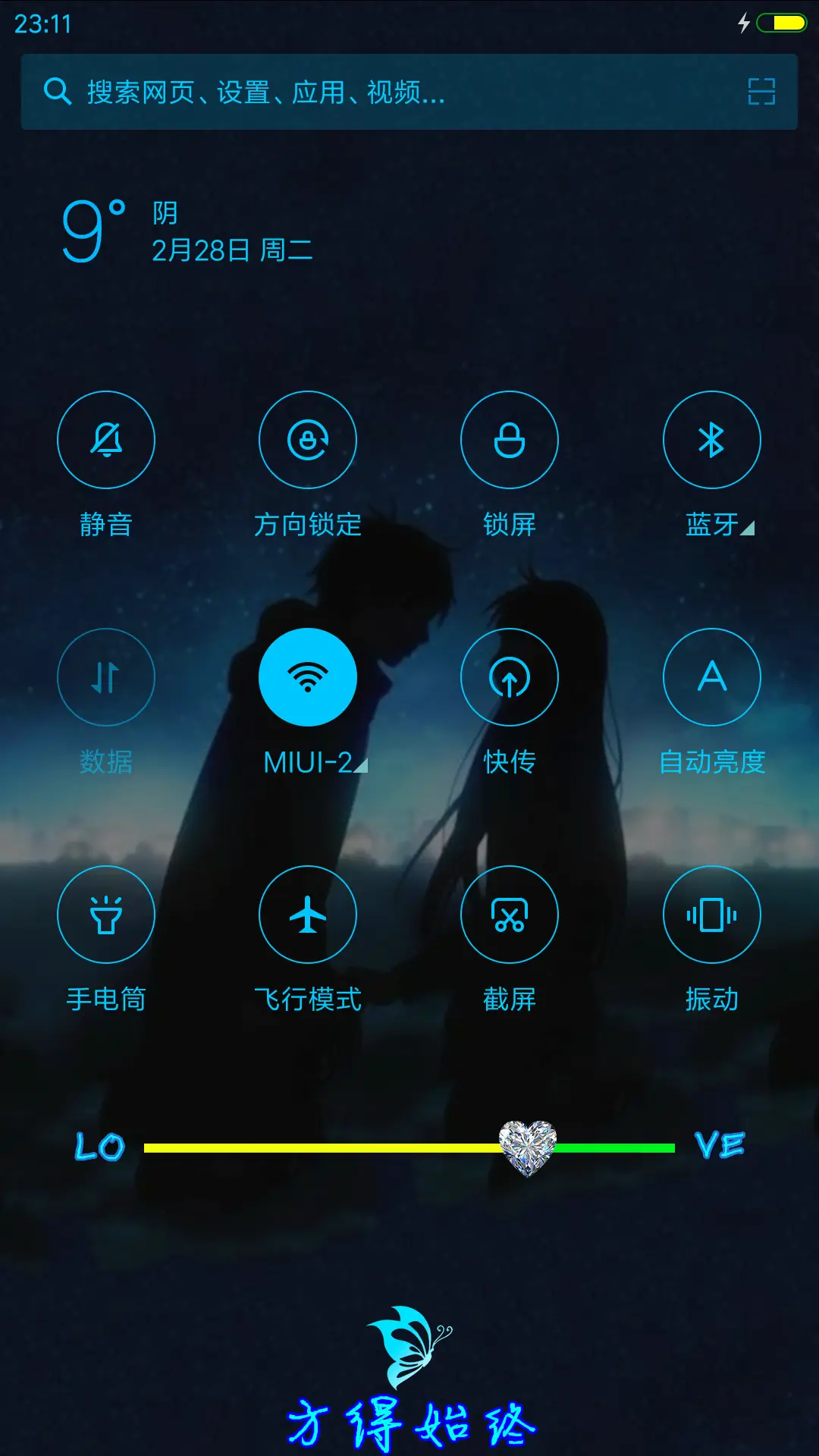
Task: Enable mobile data (数据)
Action: [106, 677]
